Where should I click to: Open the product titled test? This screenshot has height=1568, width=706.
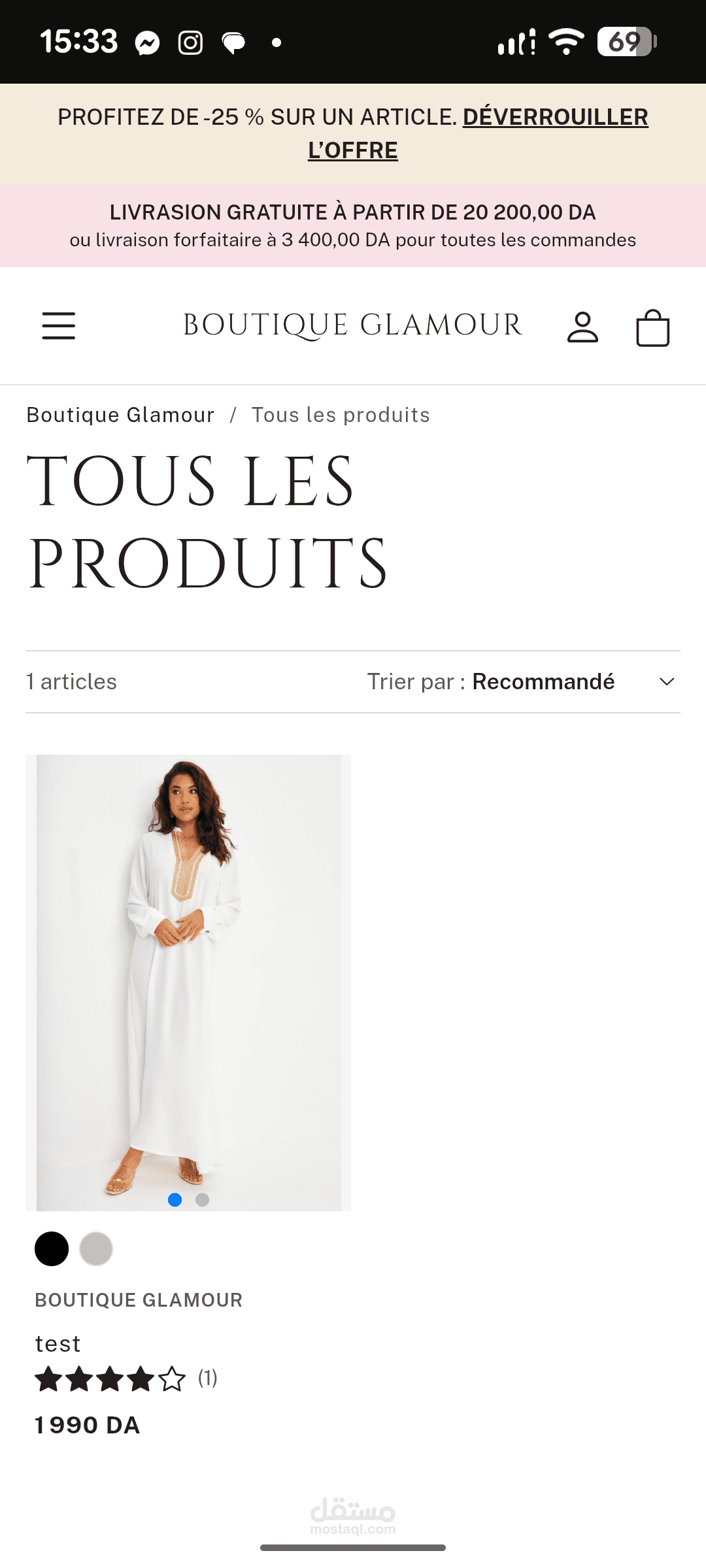coord(58,1344)
